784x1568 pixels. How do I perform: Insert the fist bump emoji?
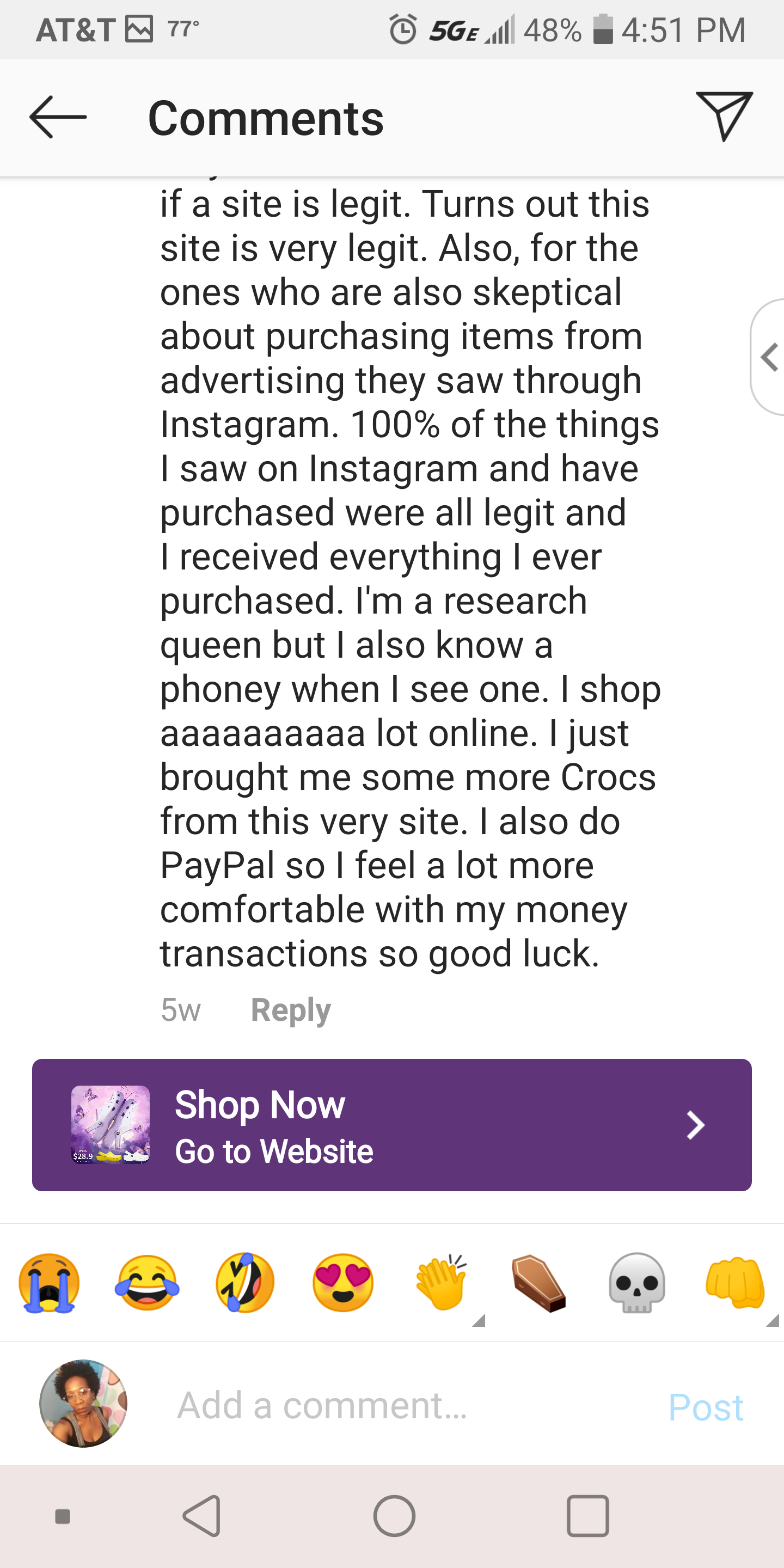(734, 1283)
